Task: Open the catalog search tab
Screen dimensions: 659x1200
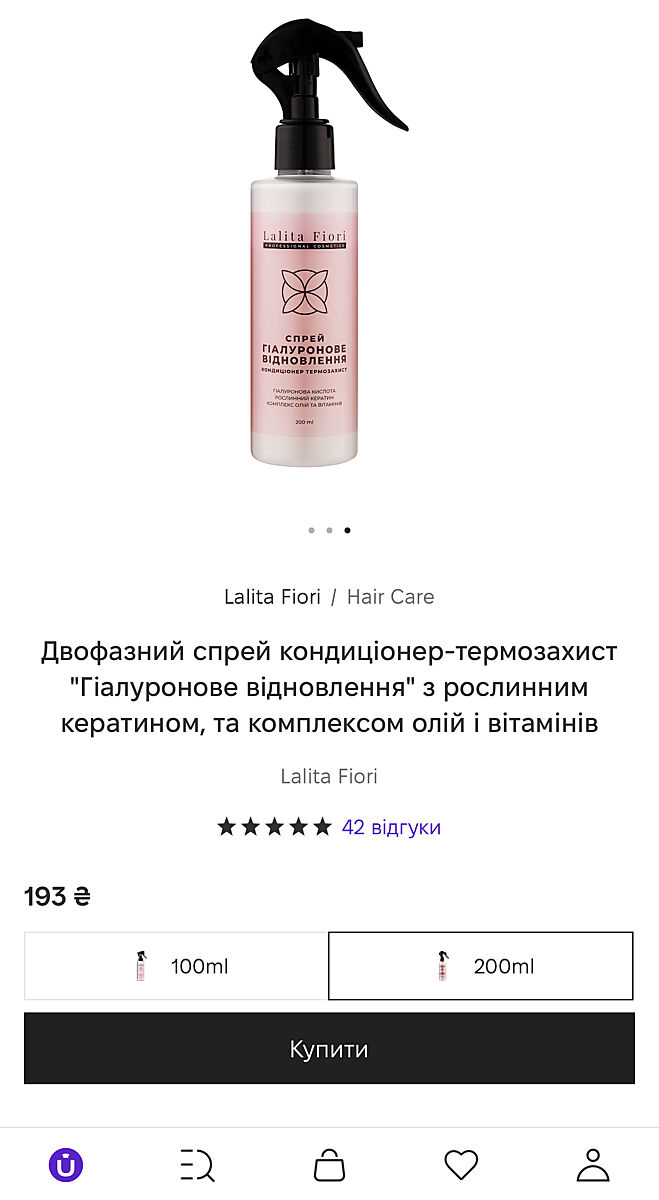Action: point(197,1164)
